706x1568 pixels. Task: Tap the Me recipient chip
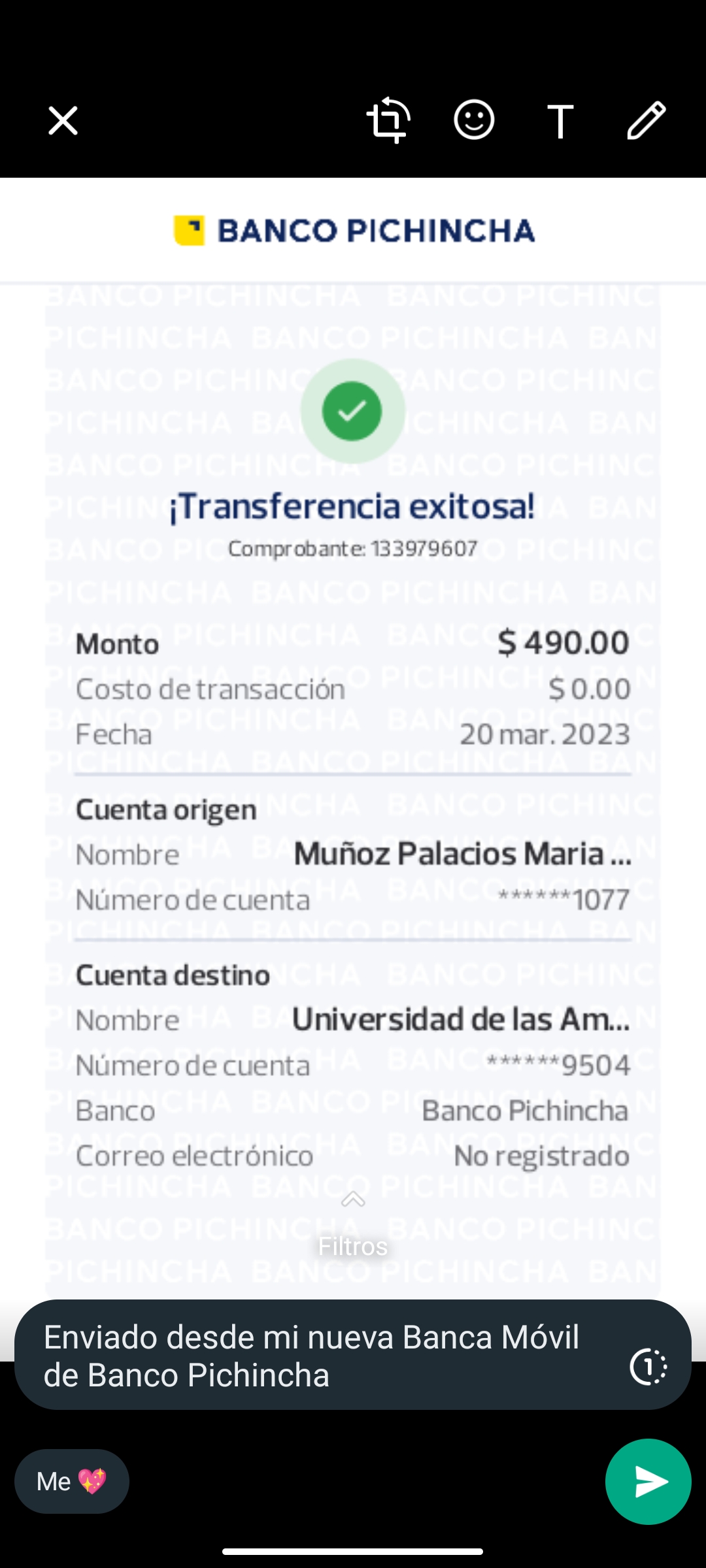click(x=72, y=1481)
